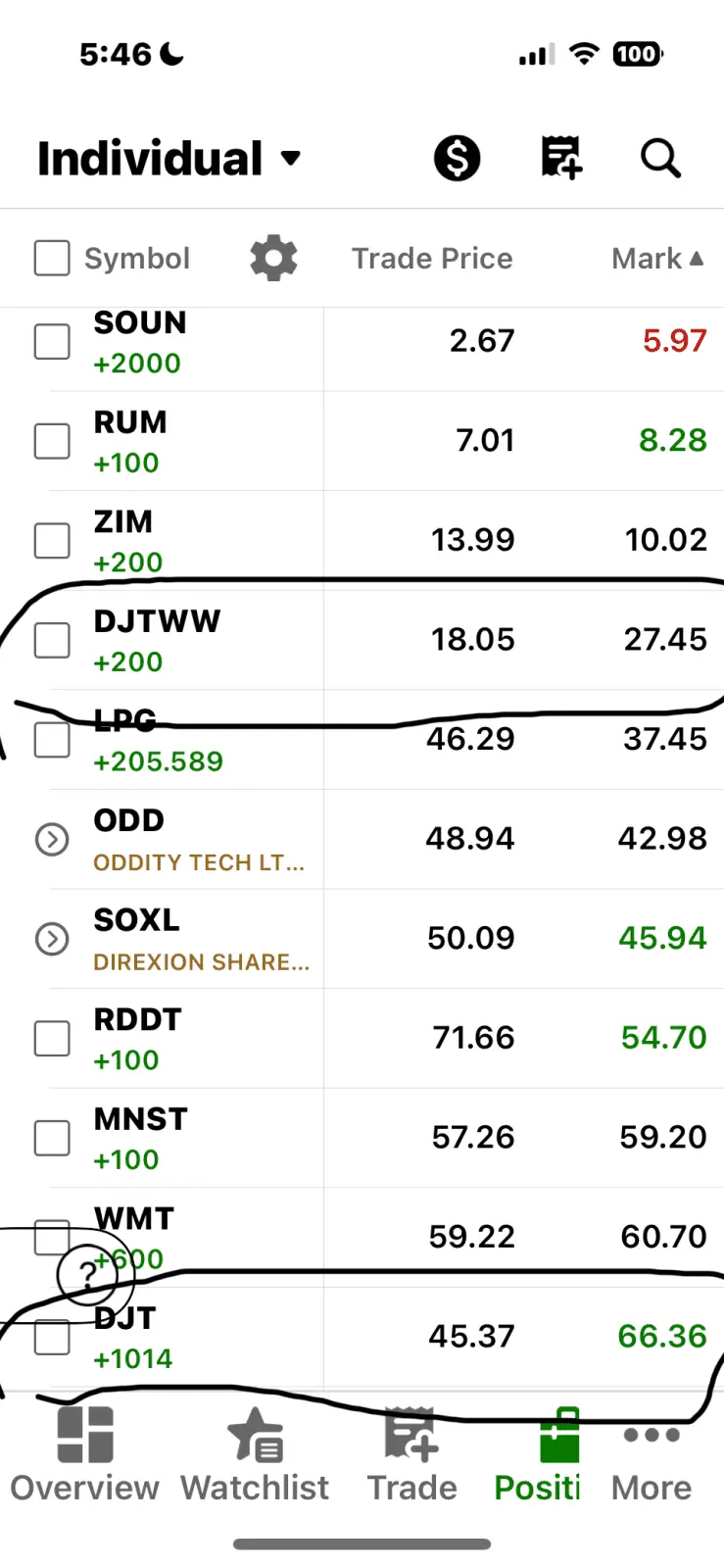Open the Individual account dropdown
The width and height of the screenshot is (724, 1568).
(x=169, y=159)
